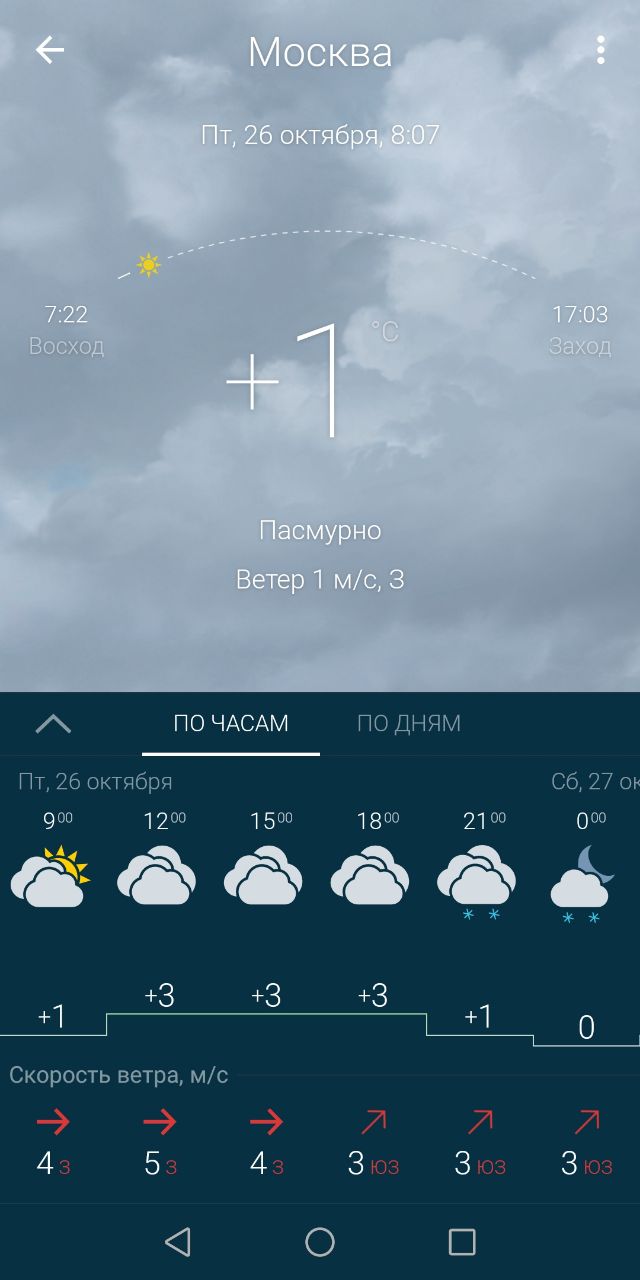Expand the forecast panel with the chevron
Screen dimensions: 640x1280
[x=53, y=724]
